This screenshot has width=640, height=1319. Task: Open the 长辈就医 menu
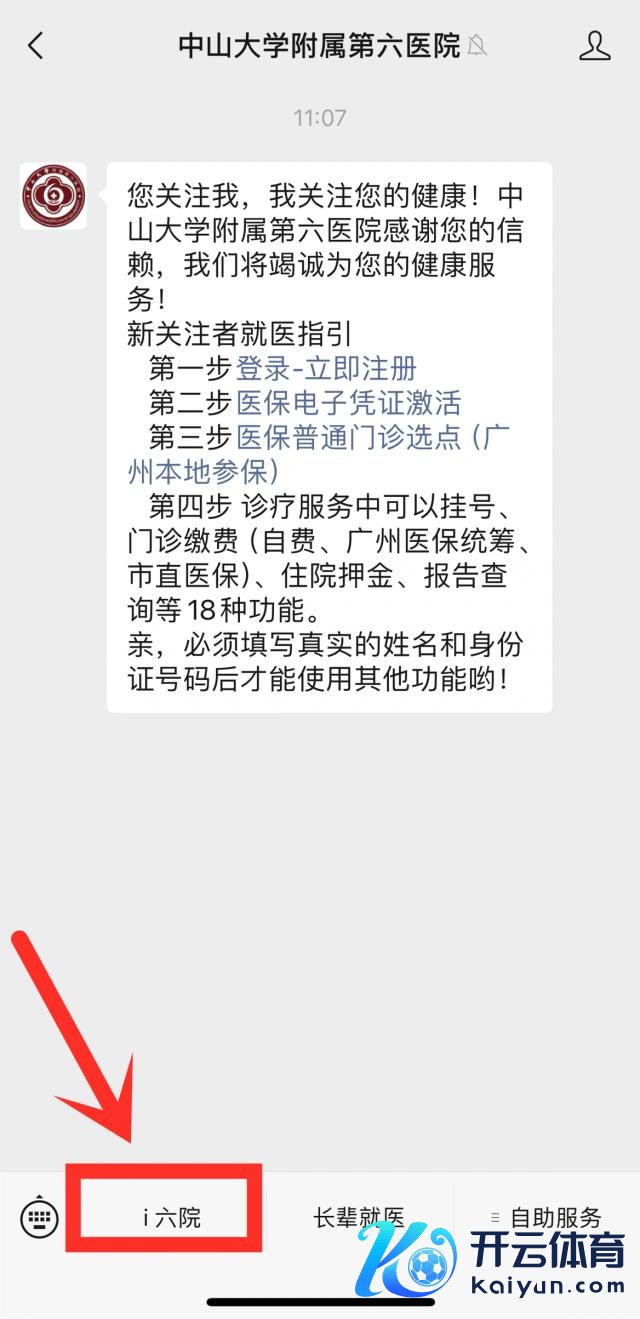359,1217
